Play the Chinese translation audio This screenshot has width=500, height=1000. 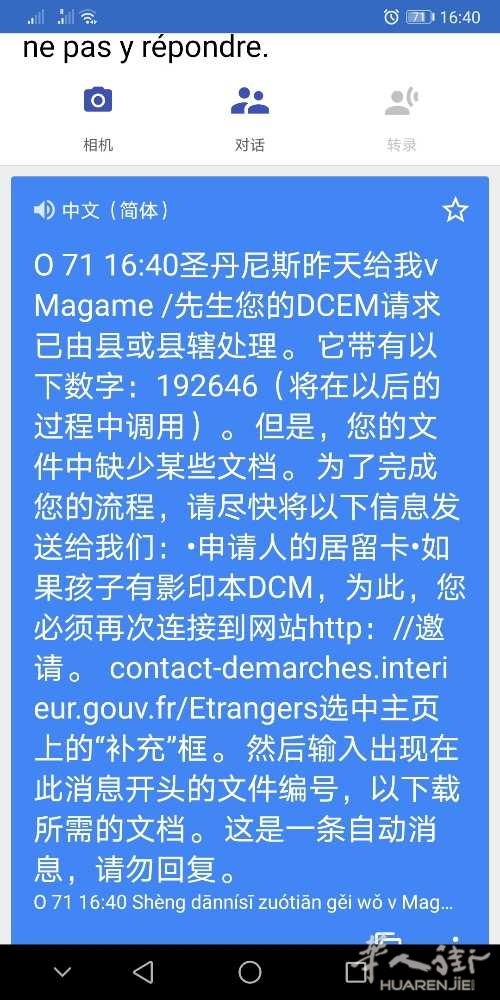(45, 210)
